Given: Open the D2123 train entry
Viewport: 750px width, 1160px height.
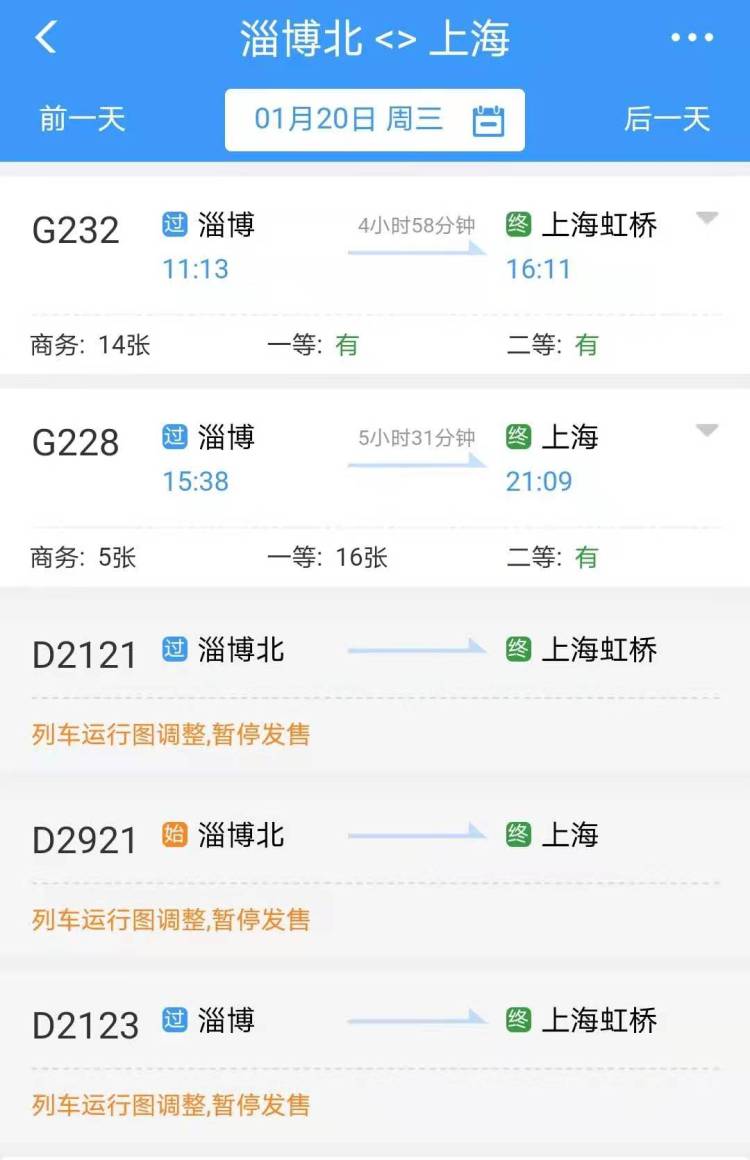Looking at the screenshot, I should click(x=375, y=1050).
